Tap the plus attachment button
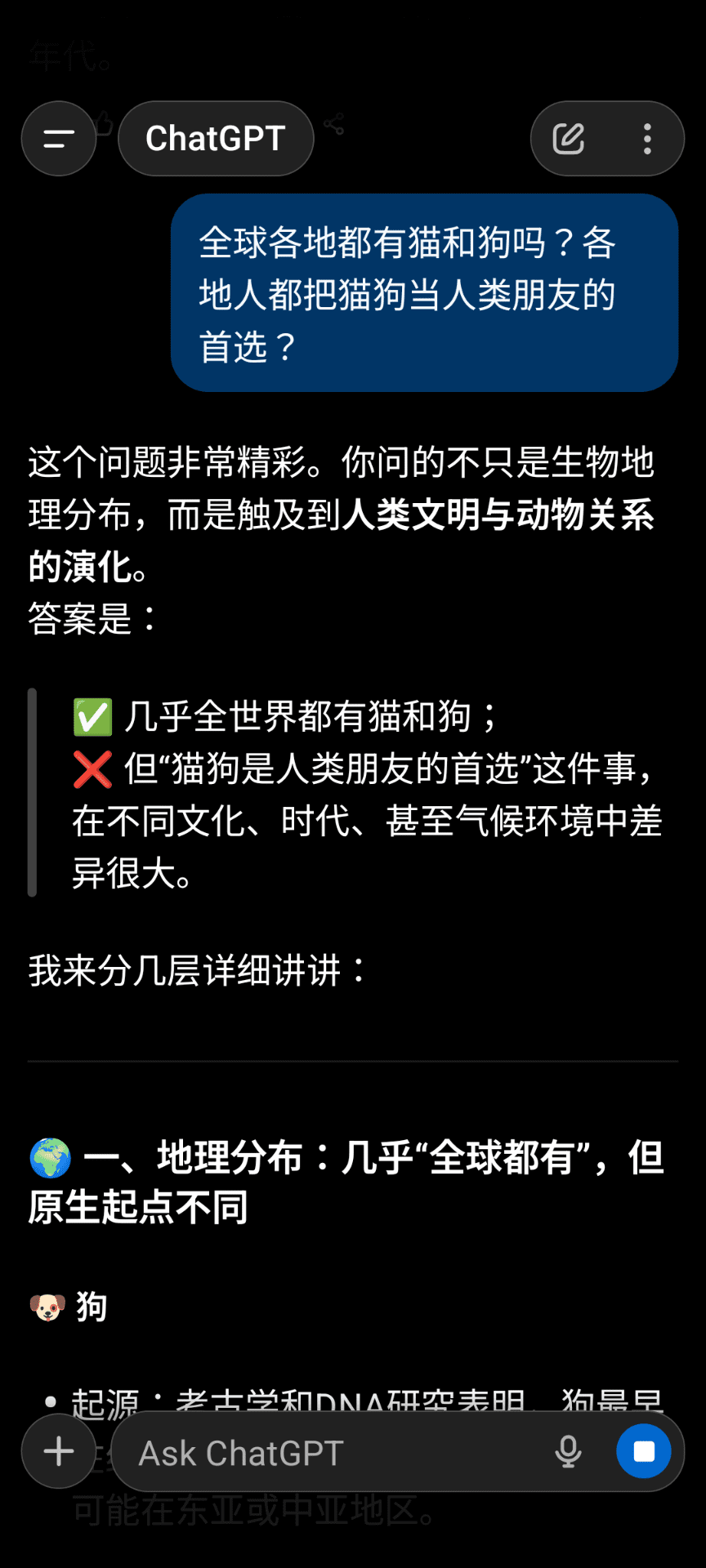Screen dimensions: 706x1568 coord(59,1452)
